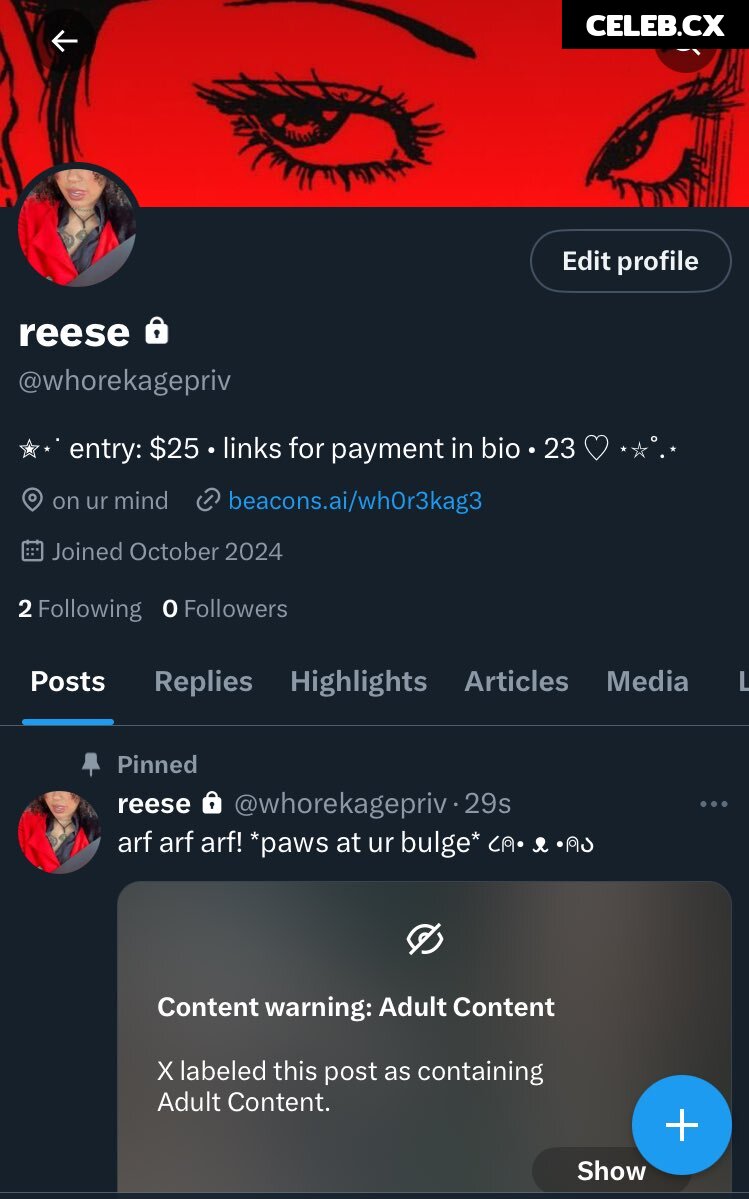Open the profile picture

[x=77, y=226]
